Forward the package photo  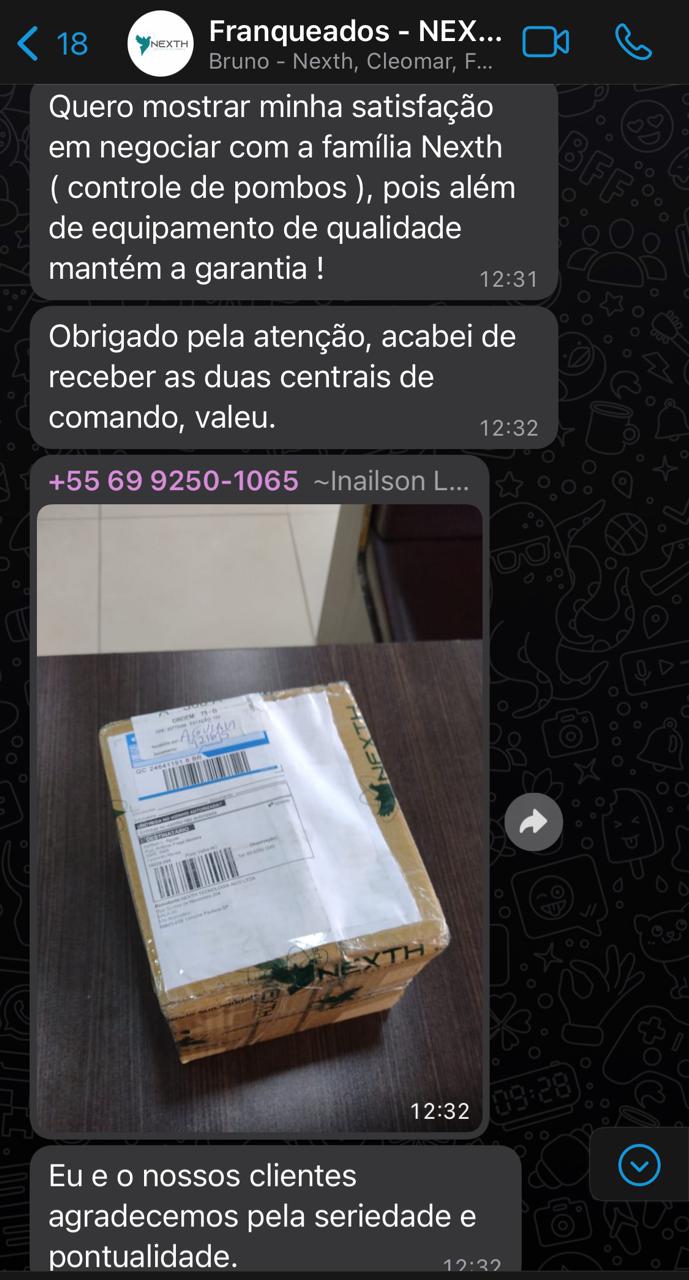(533, 822)
